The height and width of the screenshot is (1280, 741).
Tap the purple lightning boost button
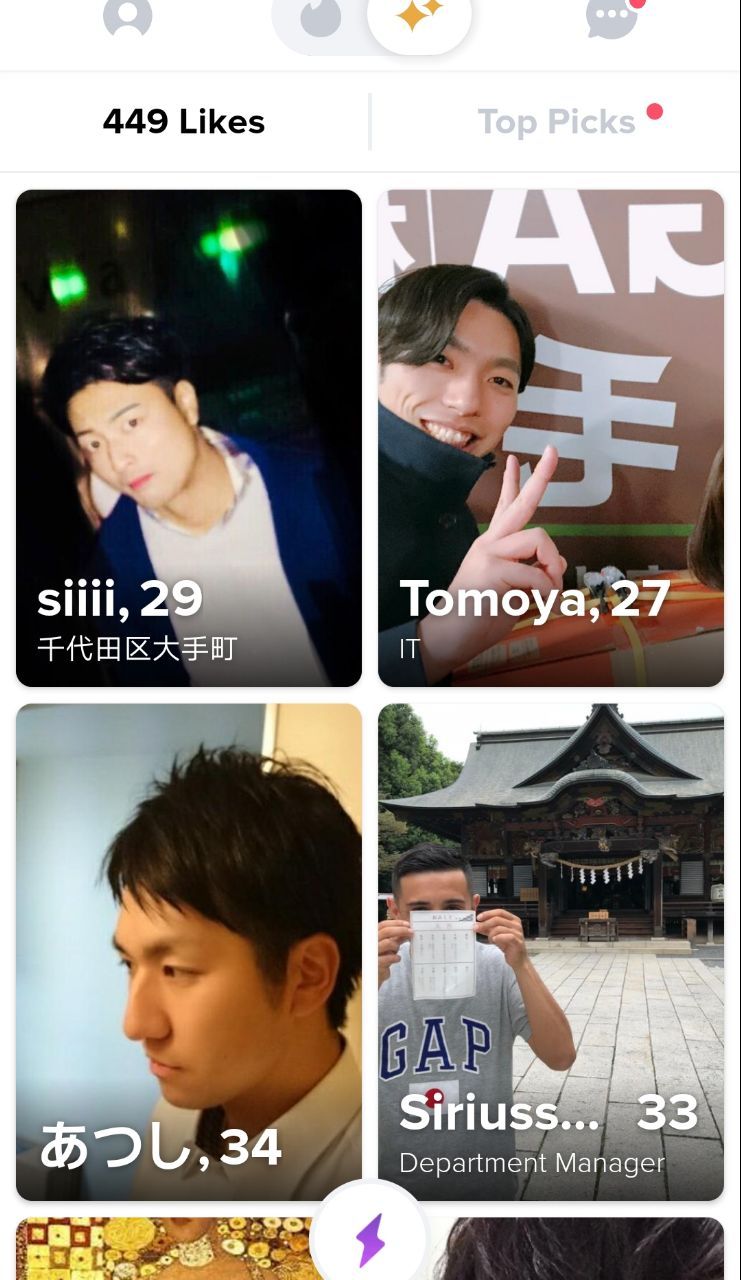tap(370, 1240)
